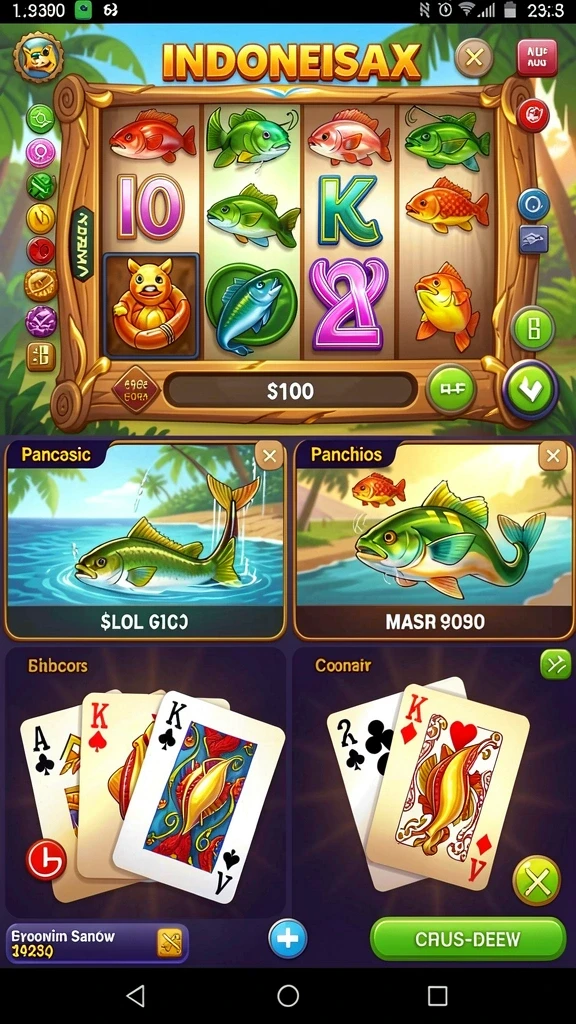Dismiss the Pancasic card
576x1024 pixels.
[x=269, y=456]
